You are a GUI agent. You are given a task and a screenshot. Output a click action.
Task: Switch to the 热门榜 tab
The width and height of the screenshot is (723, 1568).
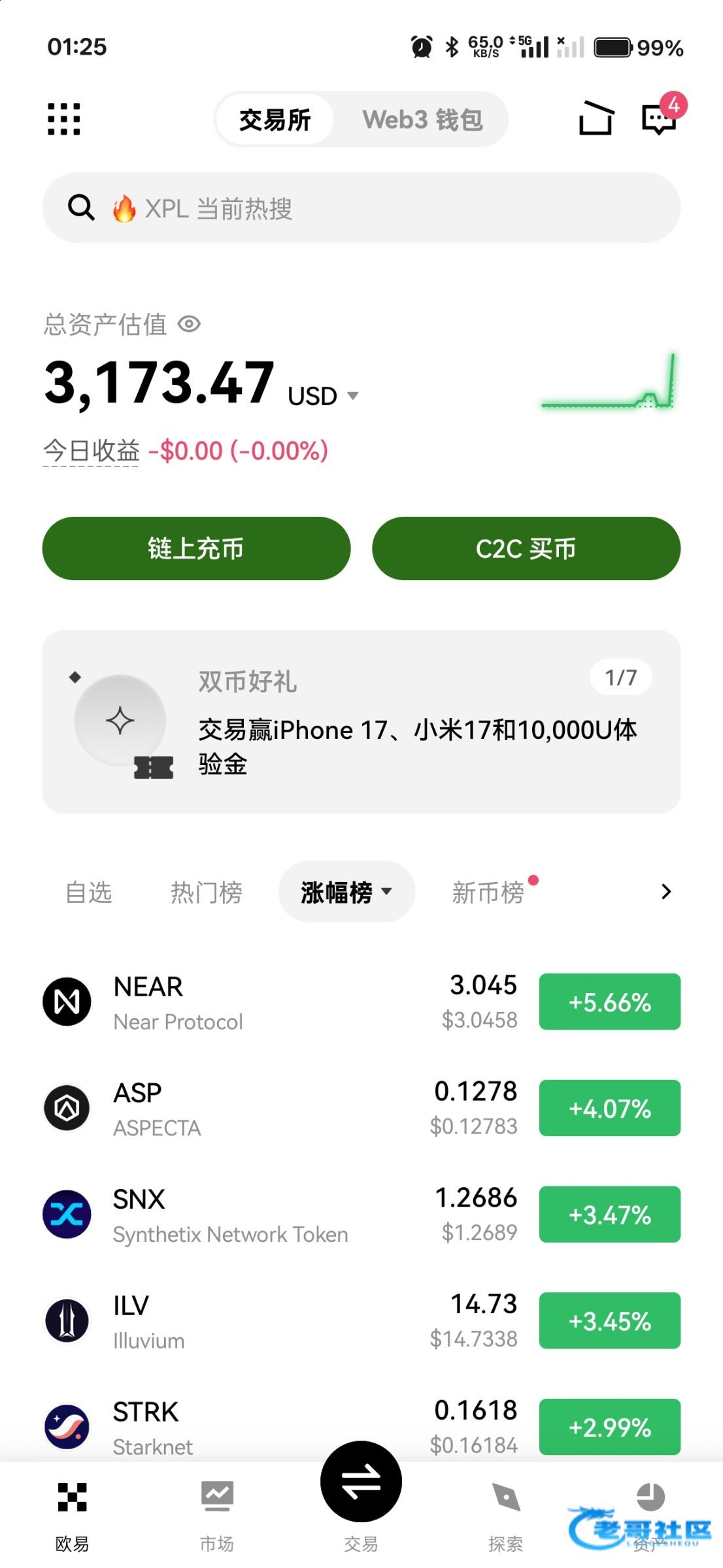207,892
